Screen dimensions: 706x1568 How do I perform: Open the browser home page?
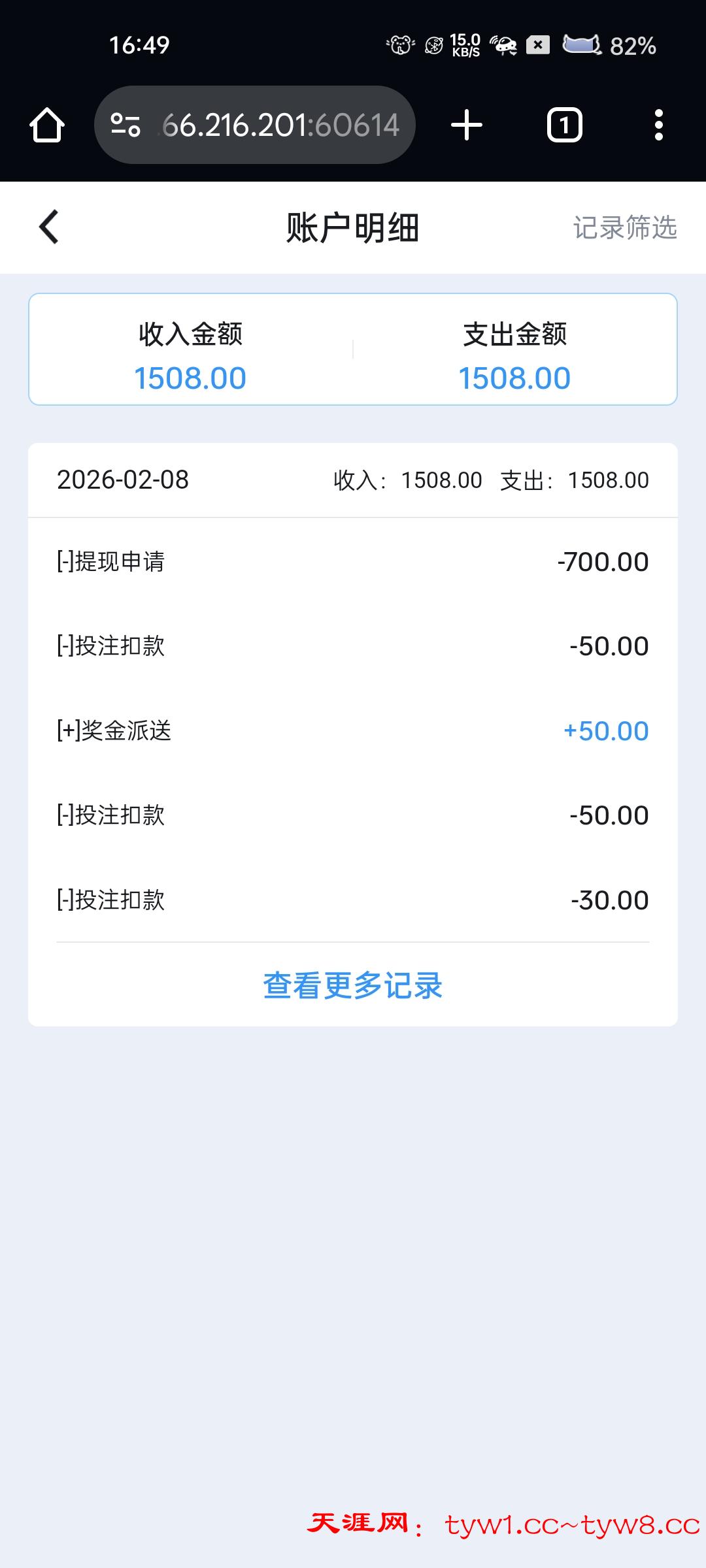47,125
